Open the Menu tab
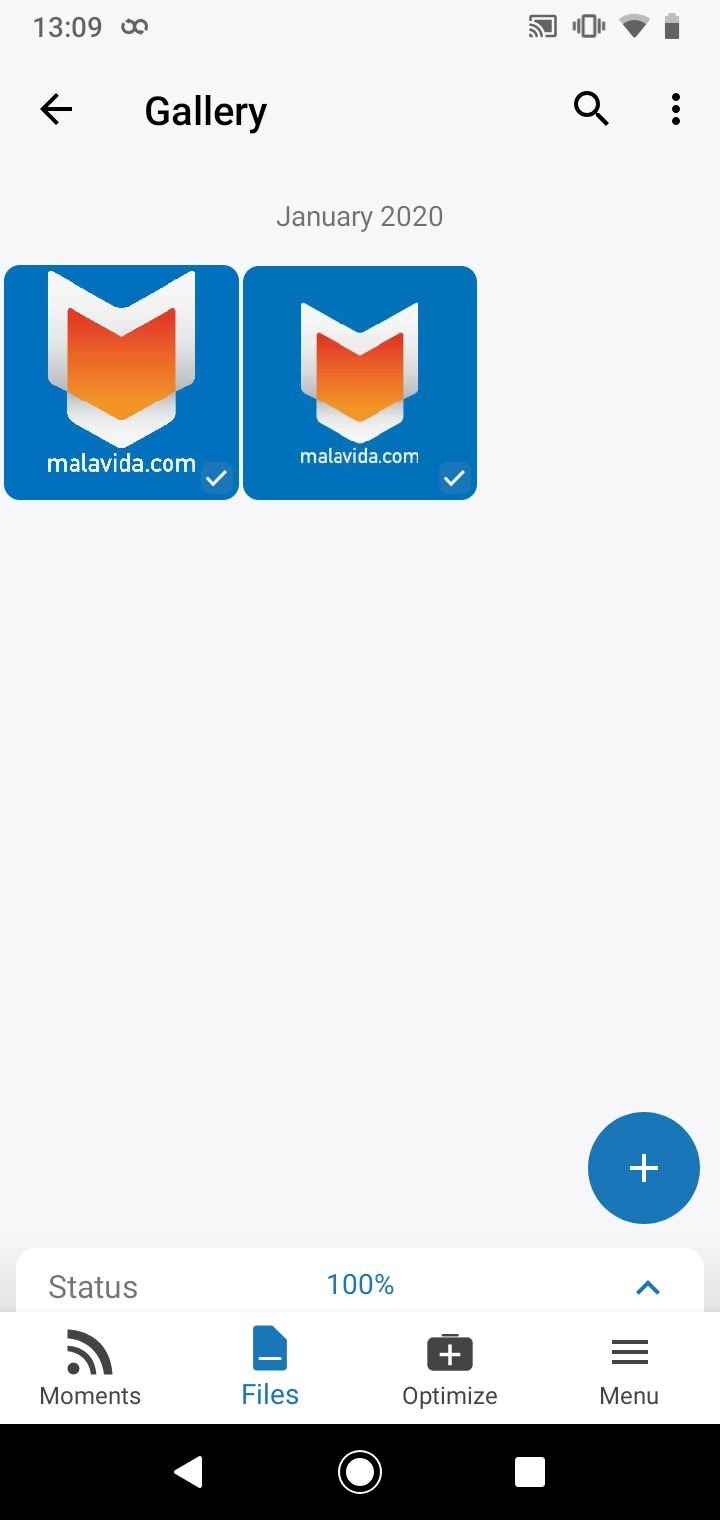The height and width of the screenshot is (1520, 720). click(629, 1367)
